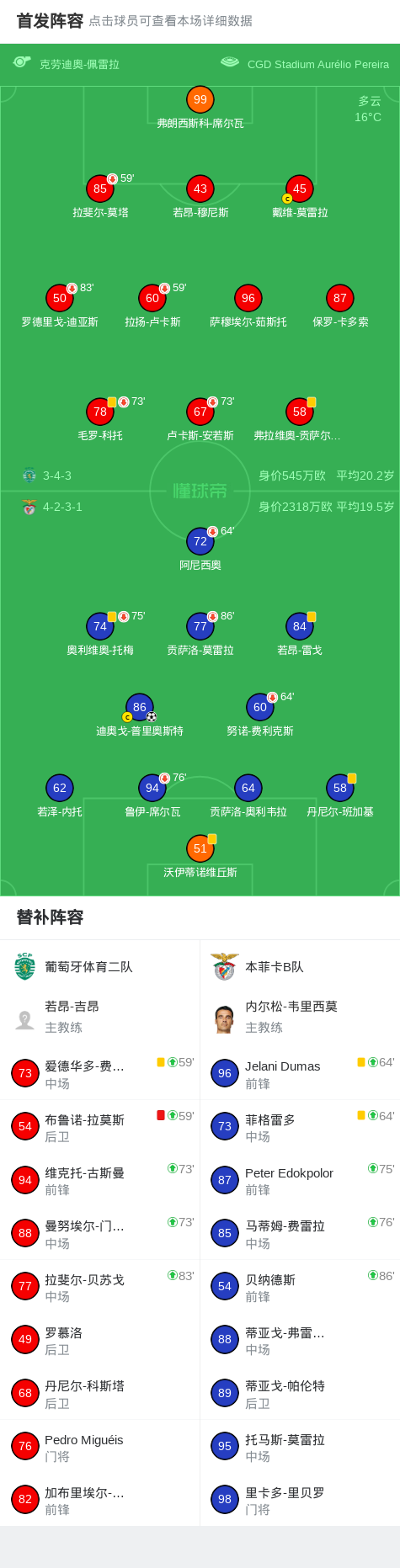Screen dimensions: 400x1568
Task: Open substitute Jelani Dumas row
Action: point(300,1073)
